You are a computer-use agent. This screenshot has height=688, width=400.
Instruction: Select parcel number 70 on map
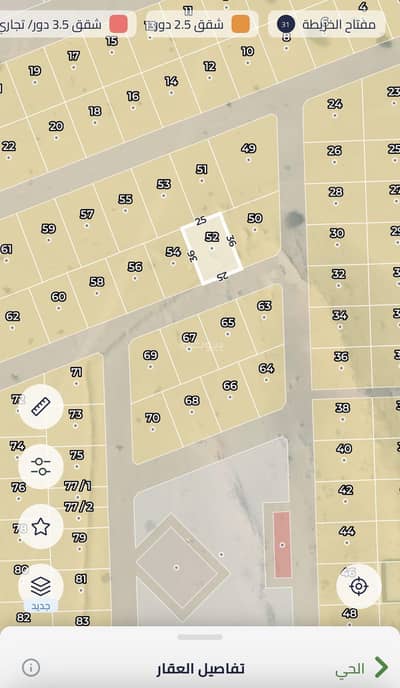tap(153, 418)
